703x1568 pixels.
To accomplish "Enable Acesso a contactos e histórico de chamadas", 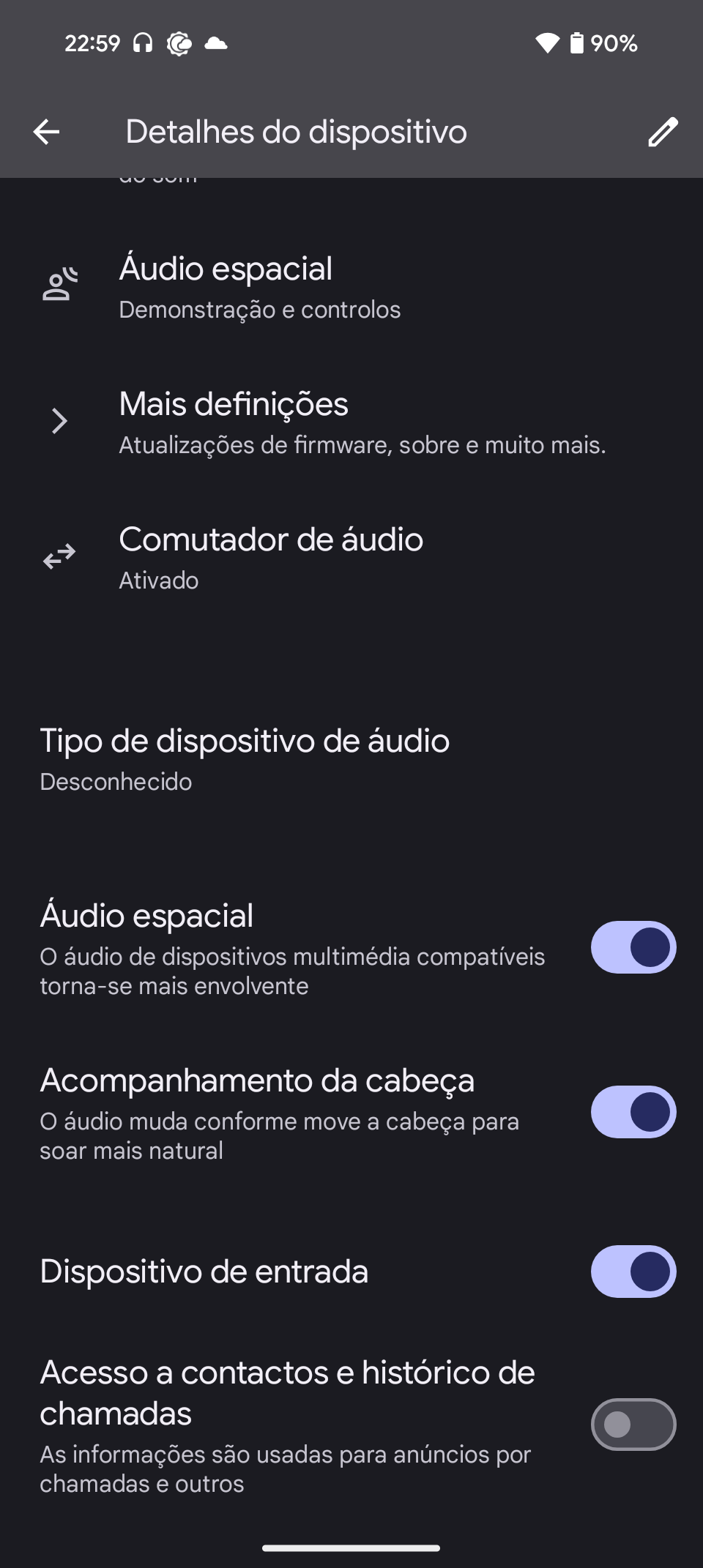I will point(633,1425).
